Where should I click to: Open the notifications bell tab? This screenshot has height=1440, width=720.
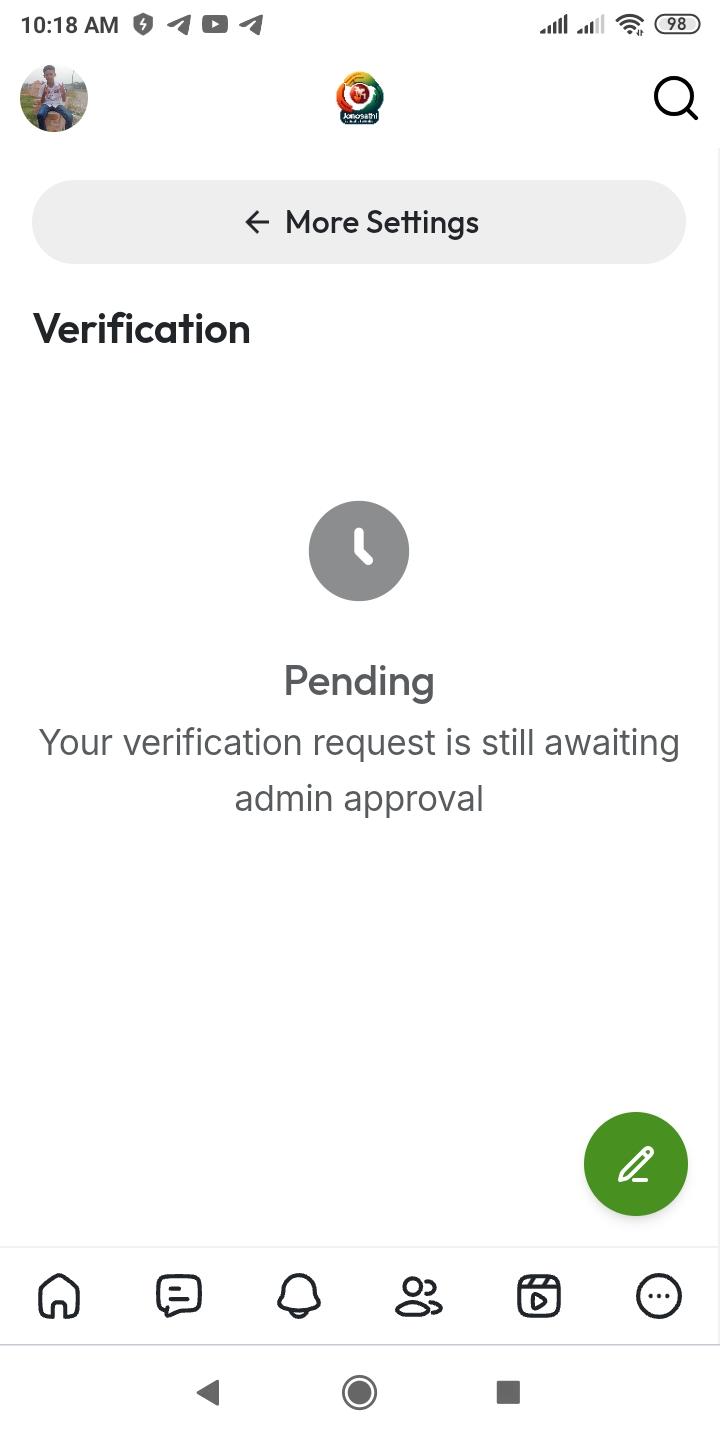[299, 1296]
